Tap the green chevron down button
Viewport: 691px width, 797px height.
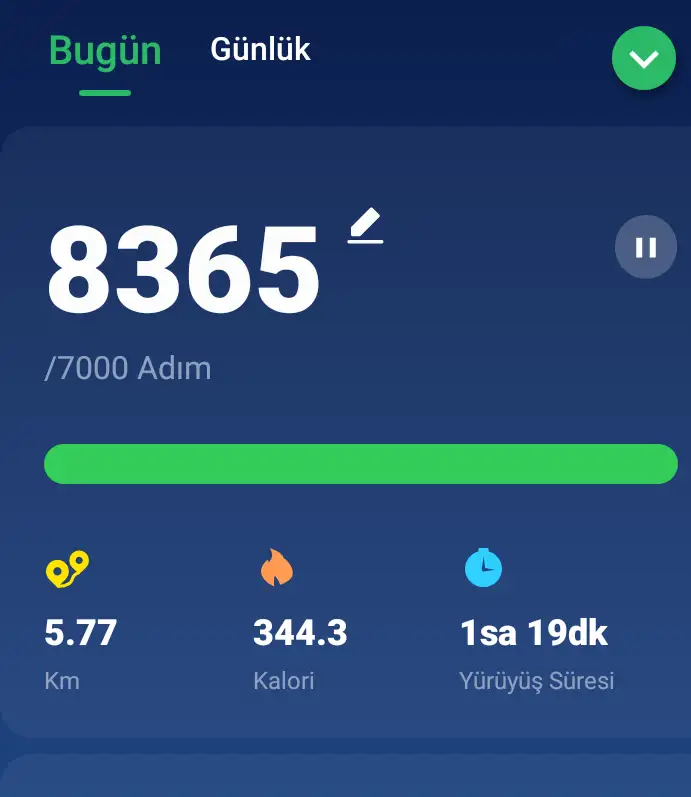[x=644, y=58]
